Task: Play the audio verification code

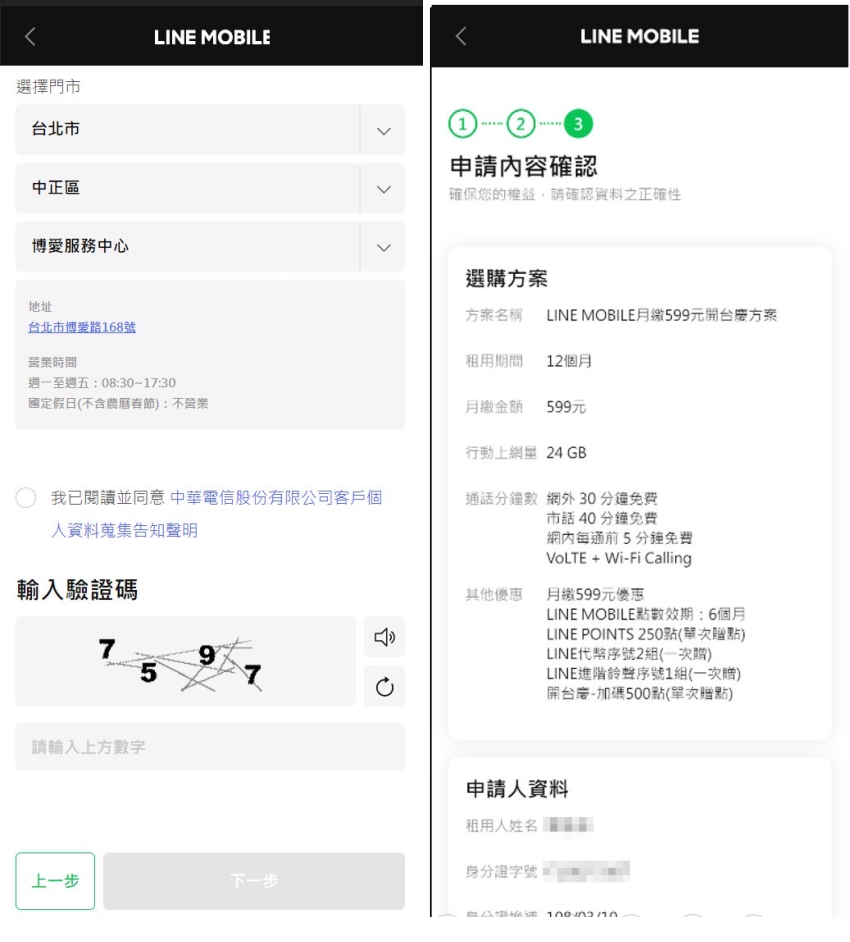Action: [x=384, y=637]
